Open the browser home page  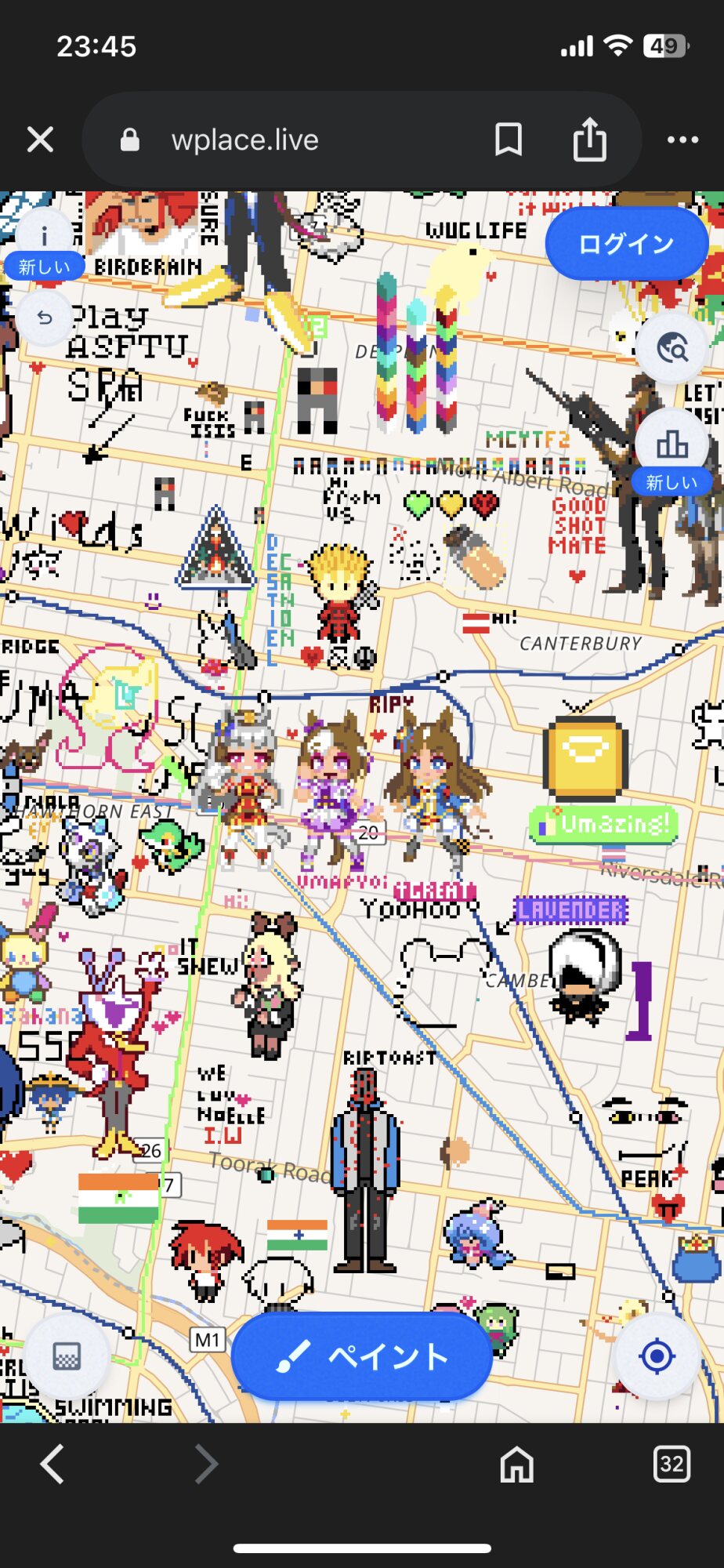(516, 1464)
